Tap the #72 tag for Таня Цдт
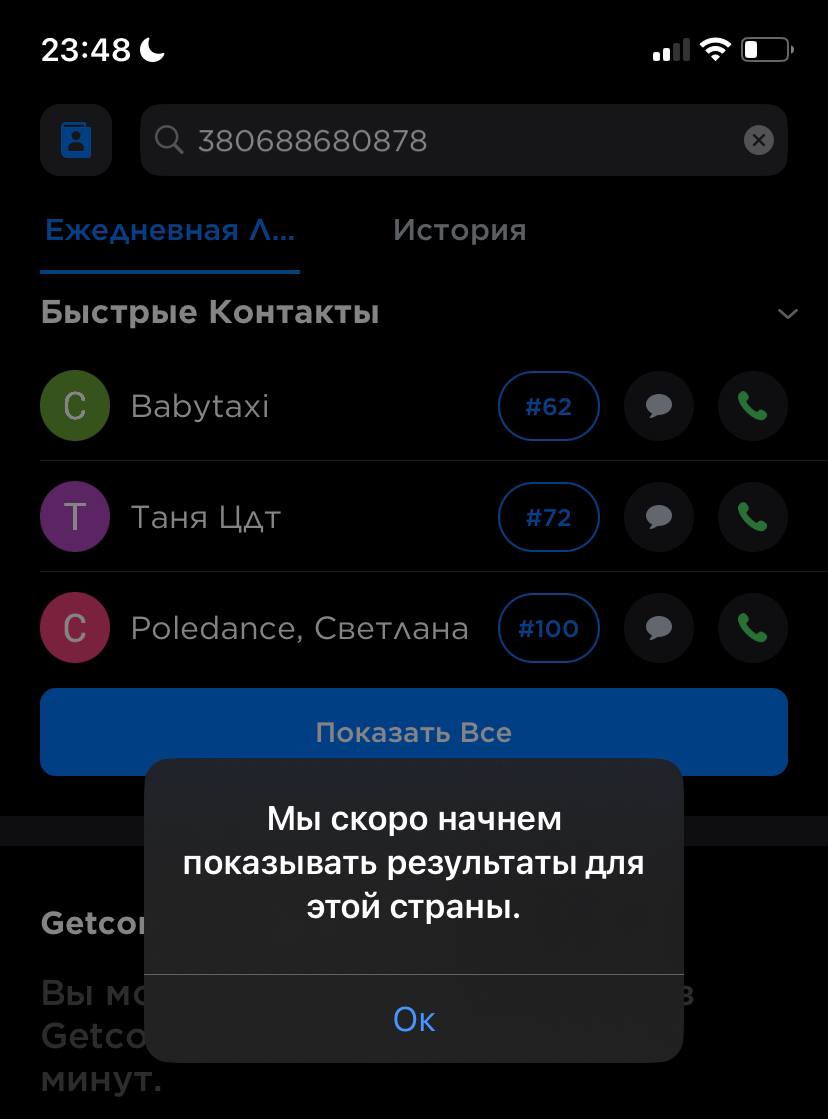 click(548, 517)
